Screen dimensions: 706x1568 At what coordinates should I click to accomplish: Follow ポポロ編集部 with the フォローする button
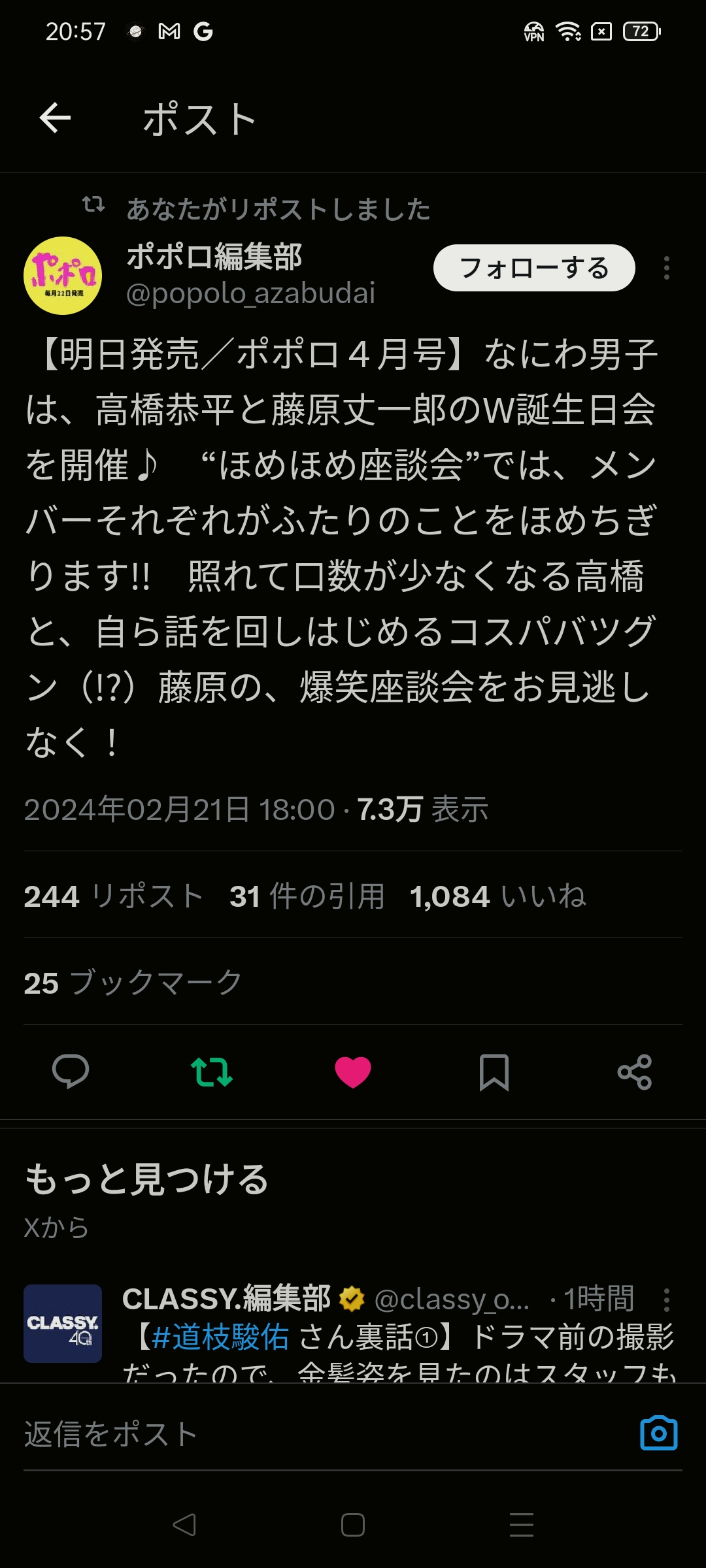point(533,268)
